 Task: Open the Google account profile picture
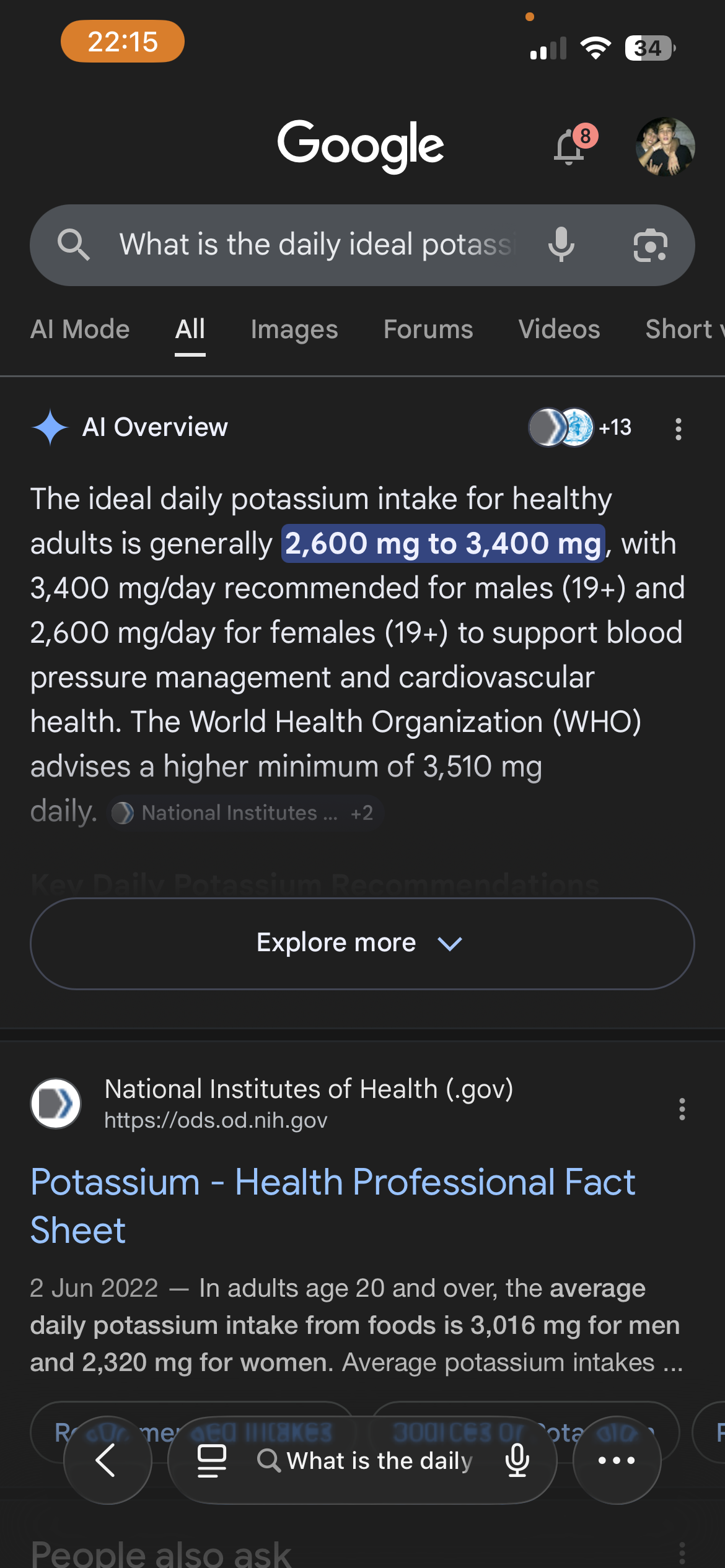(x=665, y=147)
